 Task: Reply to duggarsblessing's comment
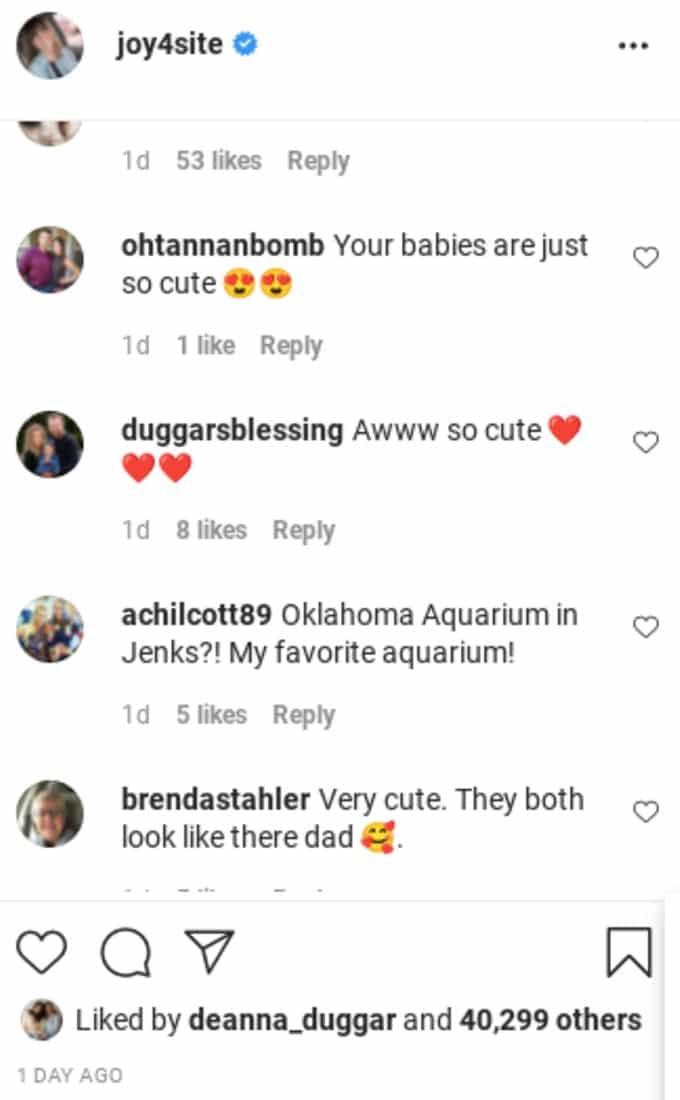click(x=304, y=530)
